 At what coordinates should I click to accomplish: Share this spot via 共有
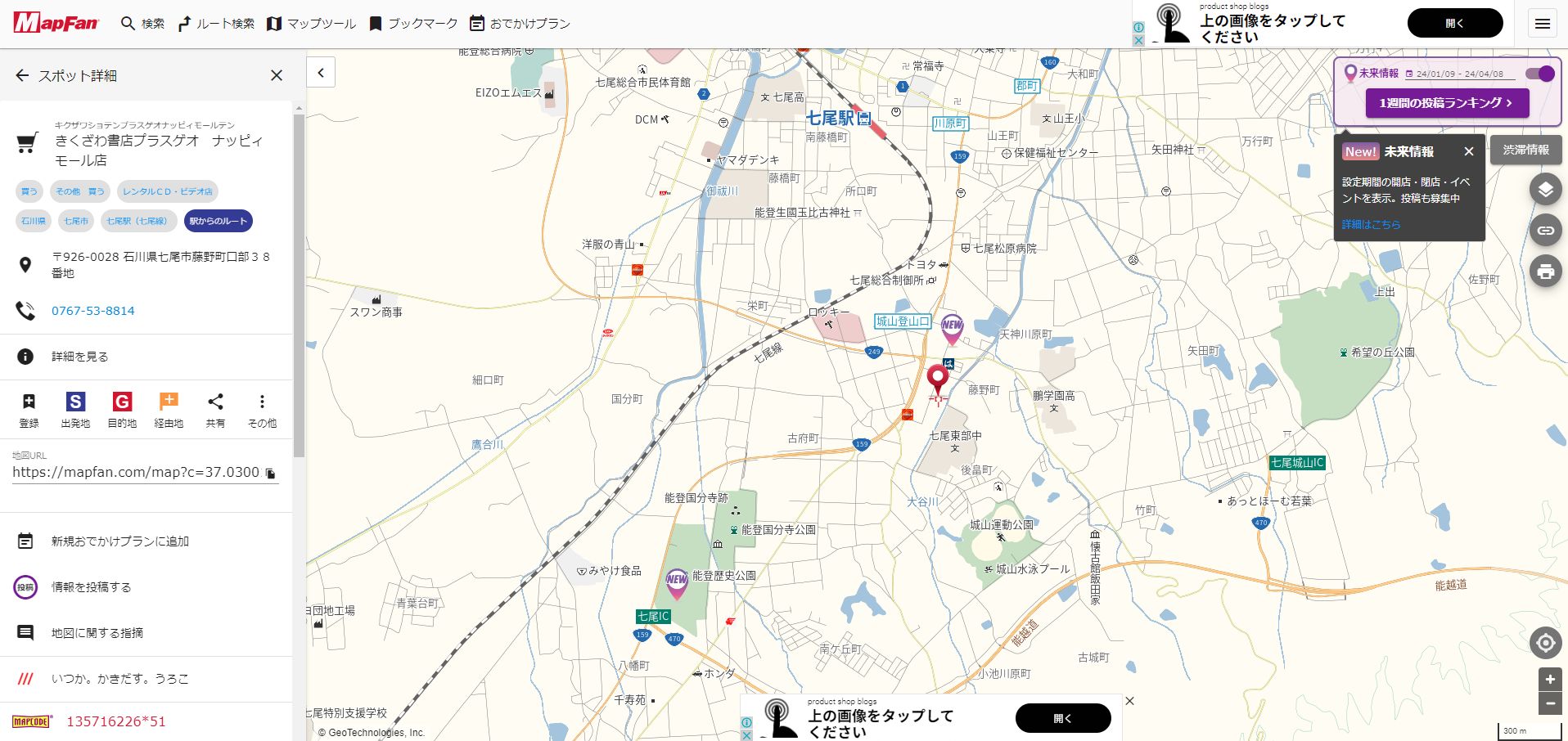point(215,410)
